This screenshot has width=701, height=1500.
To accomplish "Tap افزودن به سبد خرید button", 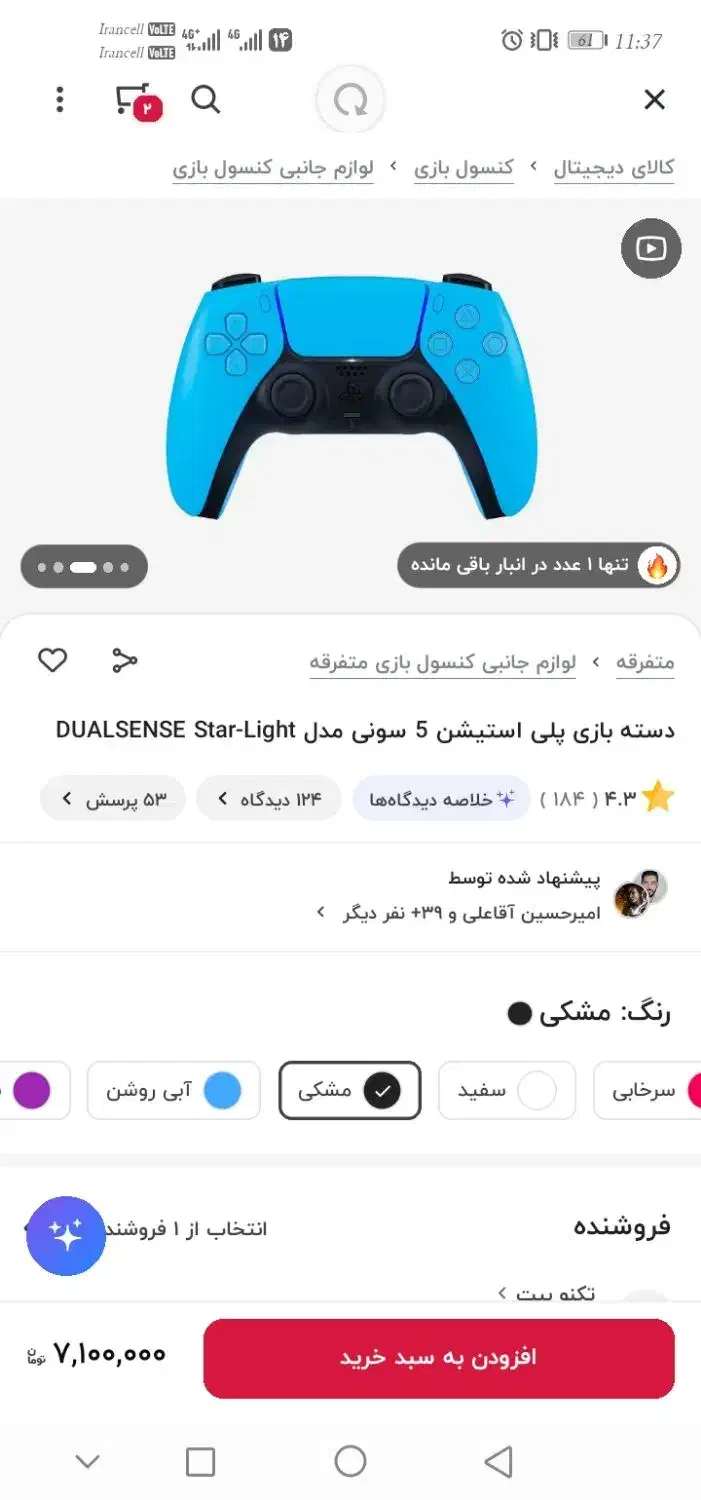I will tap(439, 1357).
